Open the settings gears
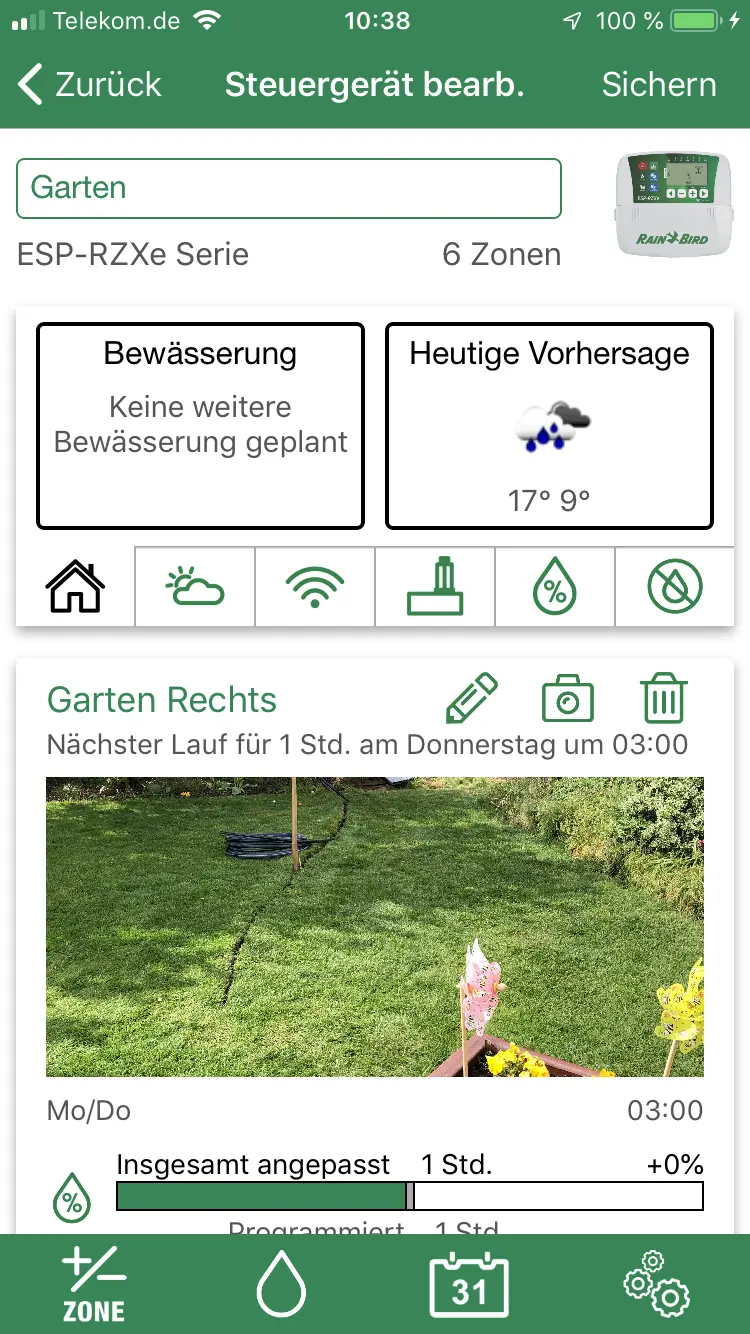Viewport: 750px width, 1334px height. pos(656,1284)
